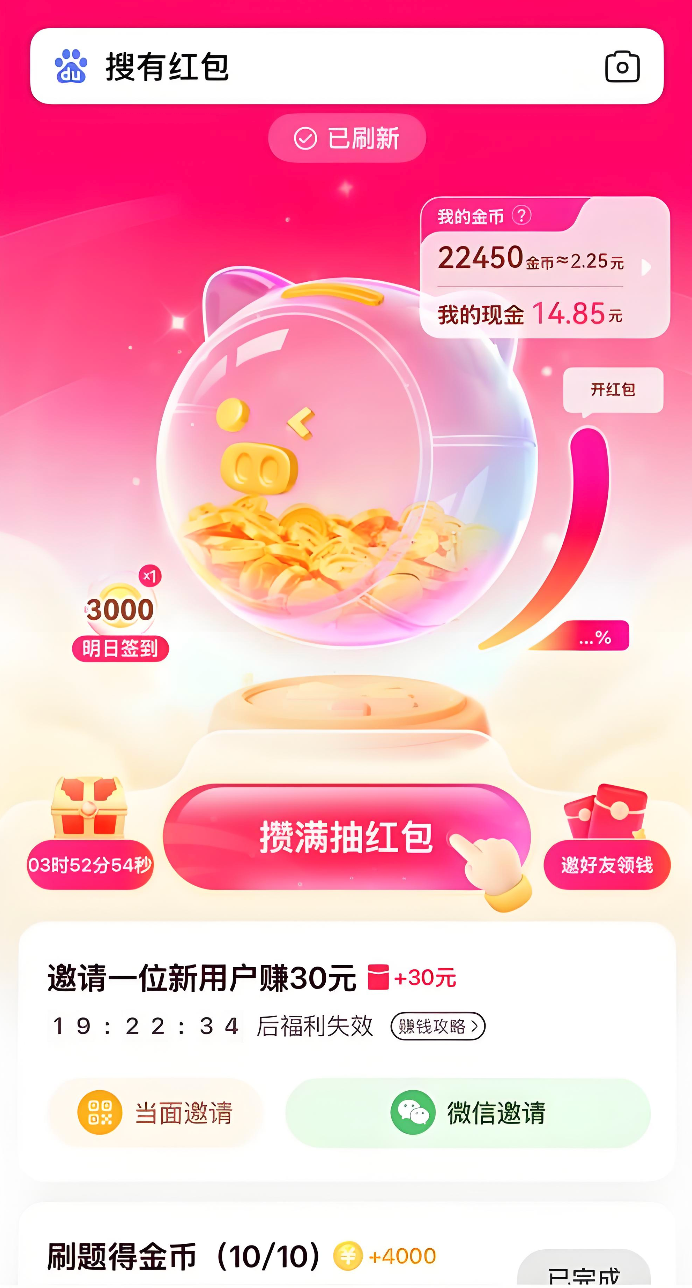692x1288 pixels.
Task: Tap the 攒满抽红包 button
Action: 346,837
